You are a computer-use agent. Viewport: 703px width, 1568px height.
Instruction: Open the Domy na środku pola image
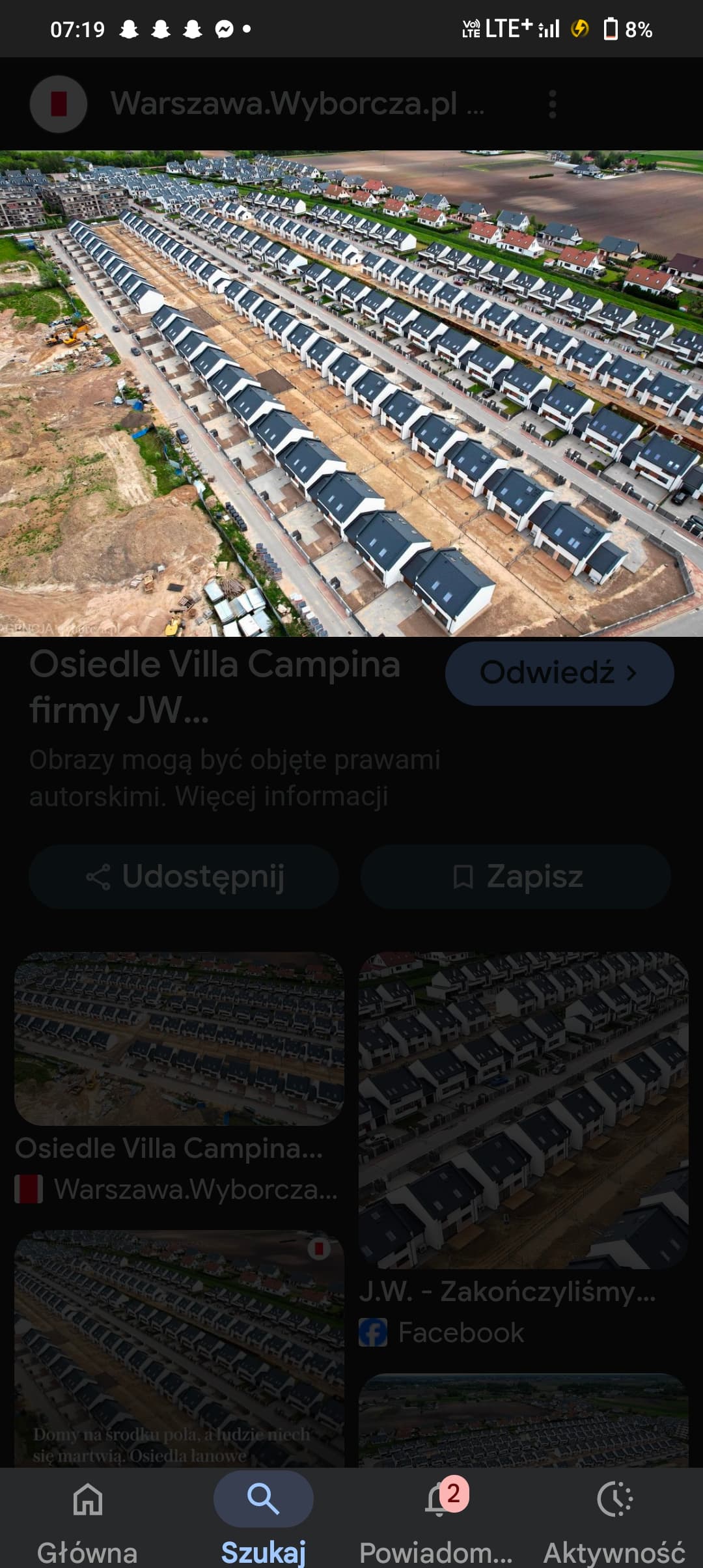tap(179, 1348)
